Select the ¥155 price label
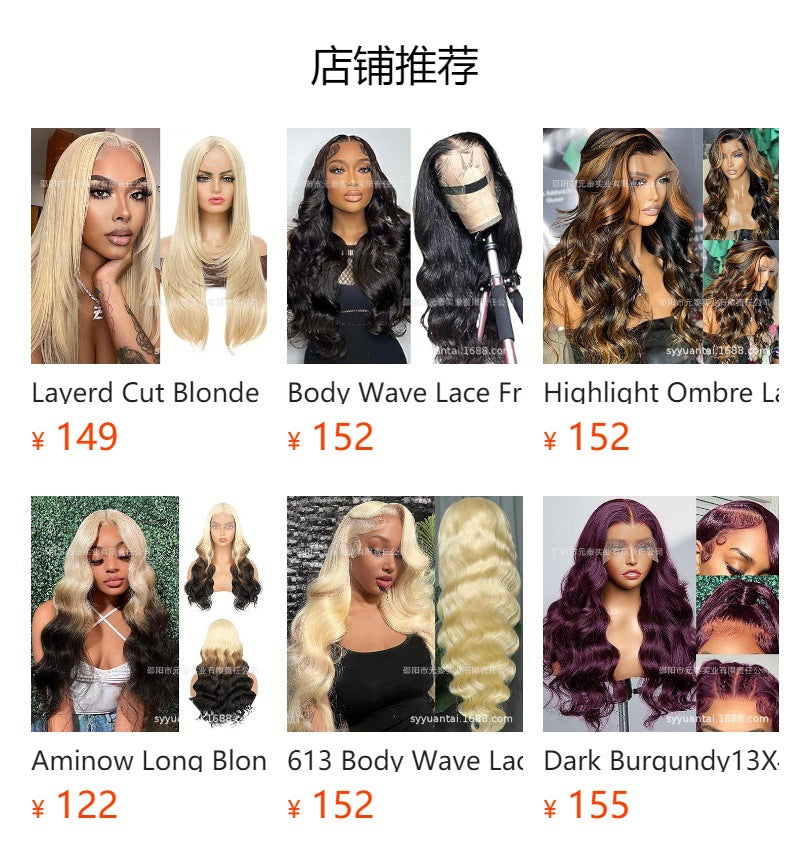Image resolution: width=790 pixels, height=864 pixels. pos(586,804)
